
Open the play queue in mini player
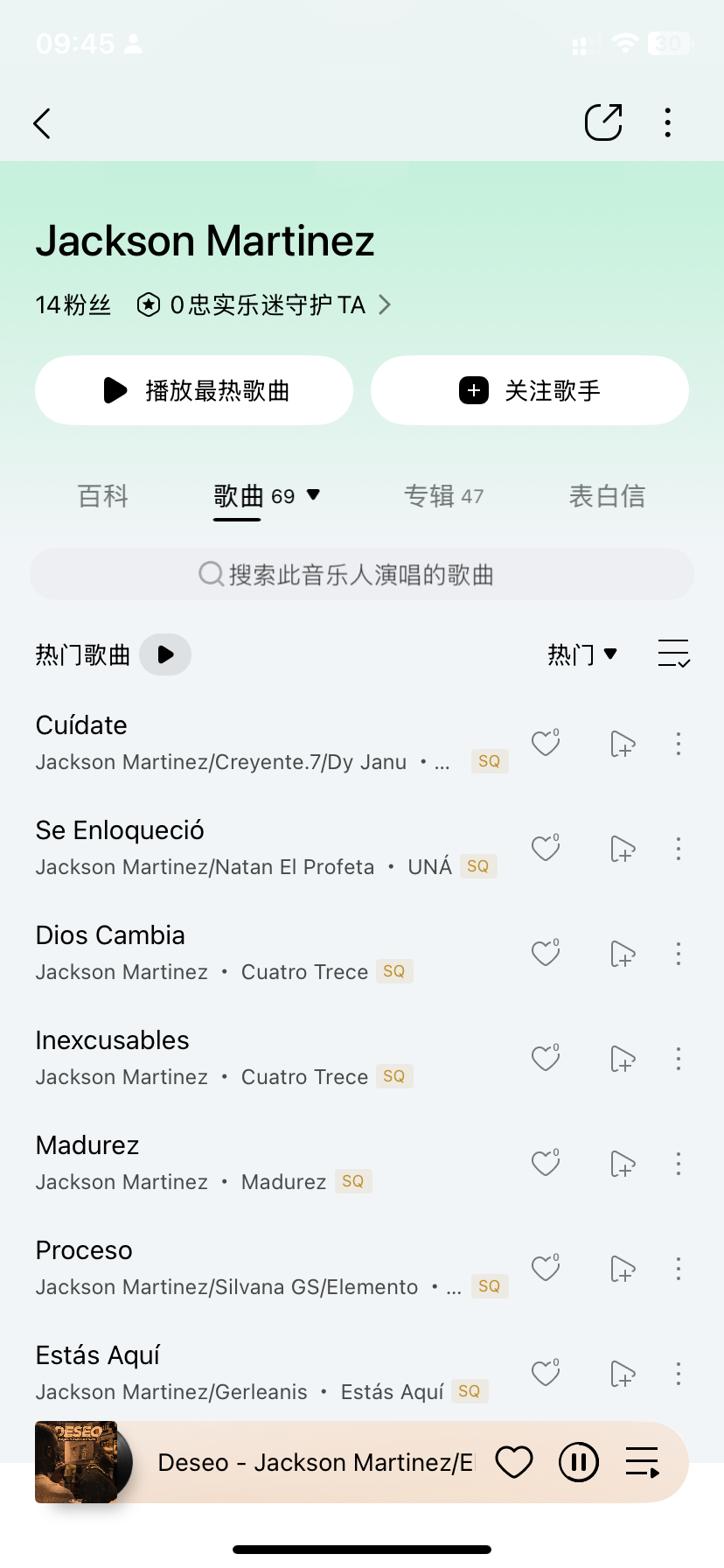(x=643, y=1462)
